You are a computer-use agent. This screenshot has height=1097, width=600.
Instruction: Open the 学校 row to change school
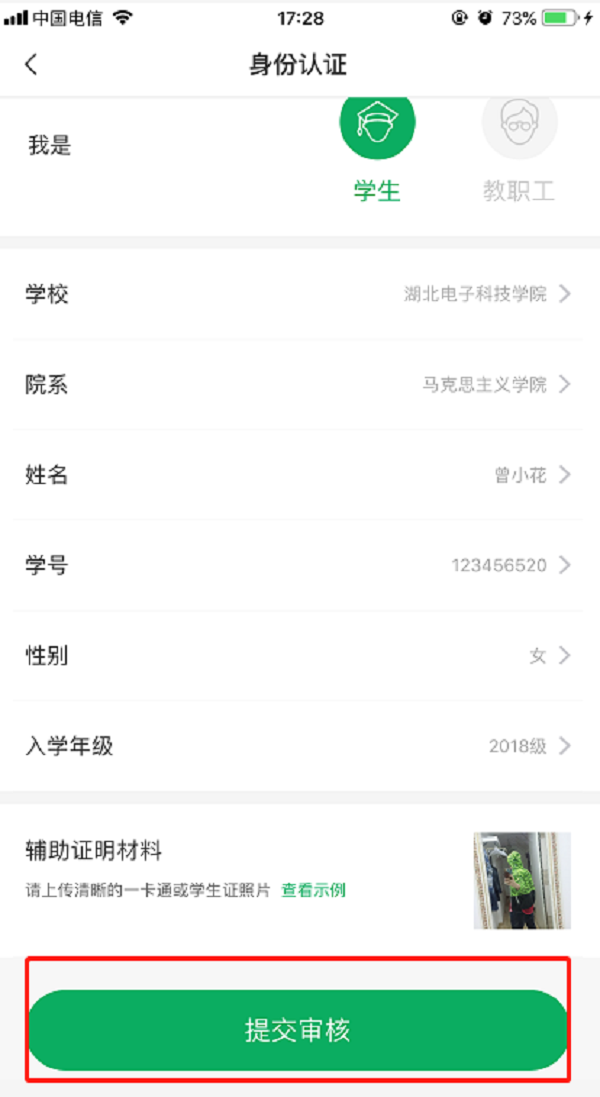(x=300, y=294)
